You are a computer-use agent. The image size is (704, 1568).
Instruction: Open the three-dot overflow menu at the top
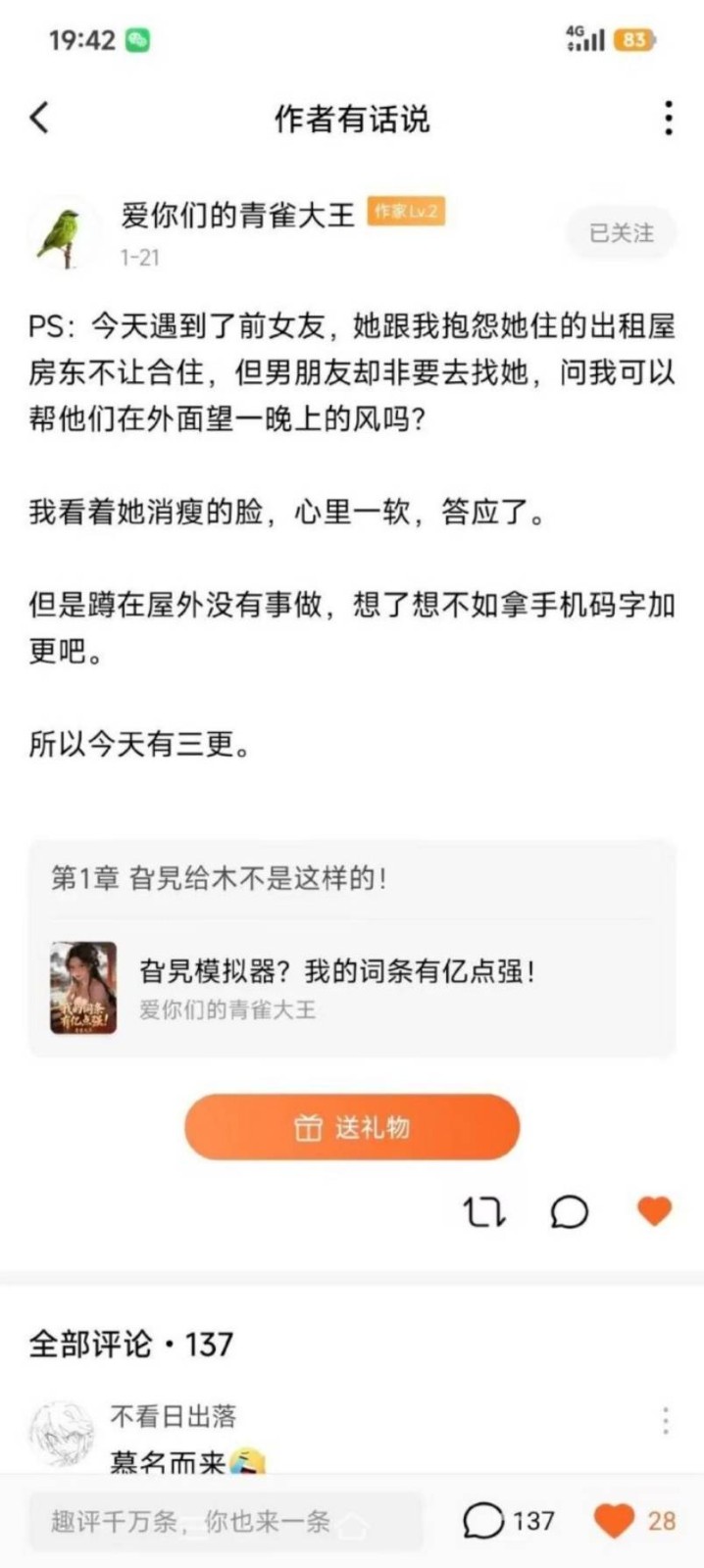668,118
